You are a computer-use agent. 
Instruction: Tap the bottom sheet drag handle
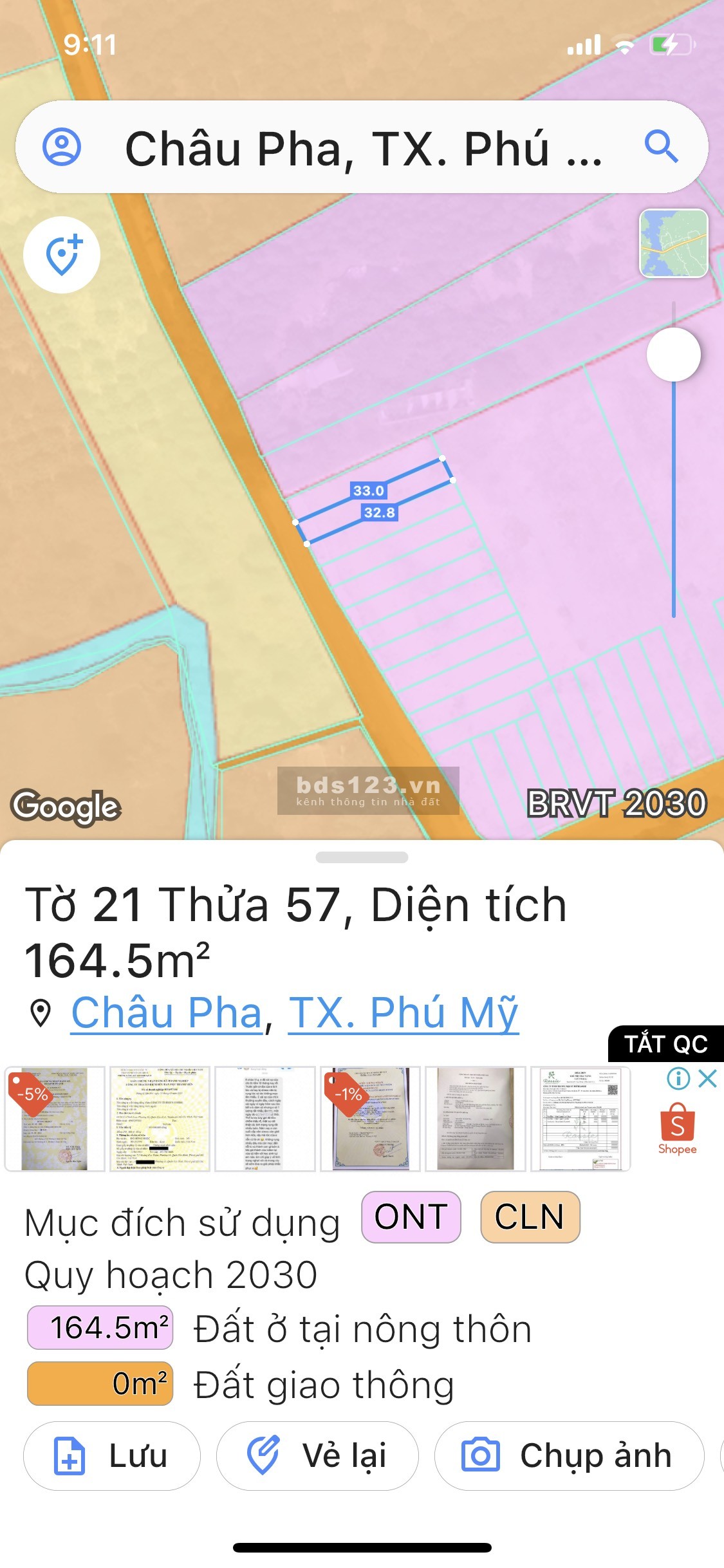[362, 857]
